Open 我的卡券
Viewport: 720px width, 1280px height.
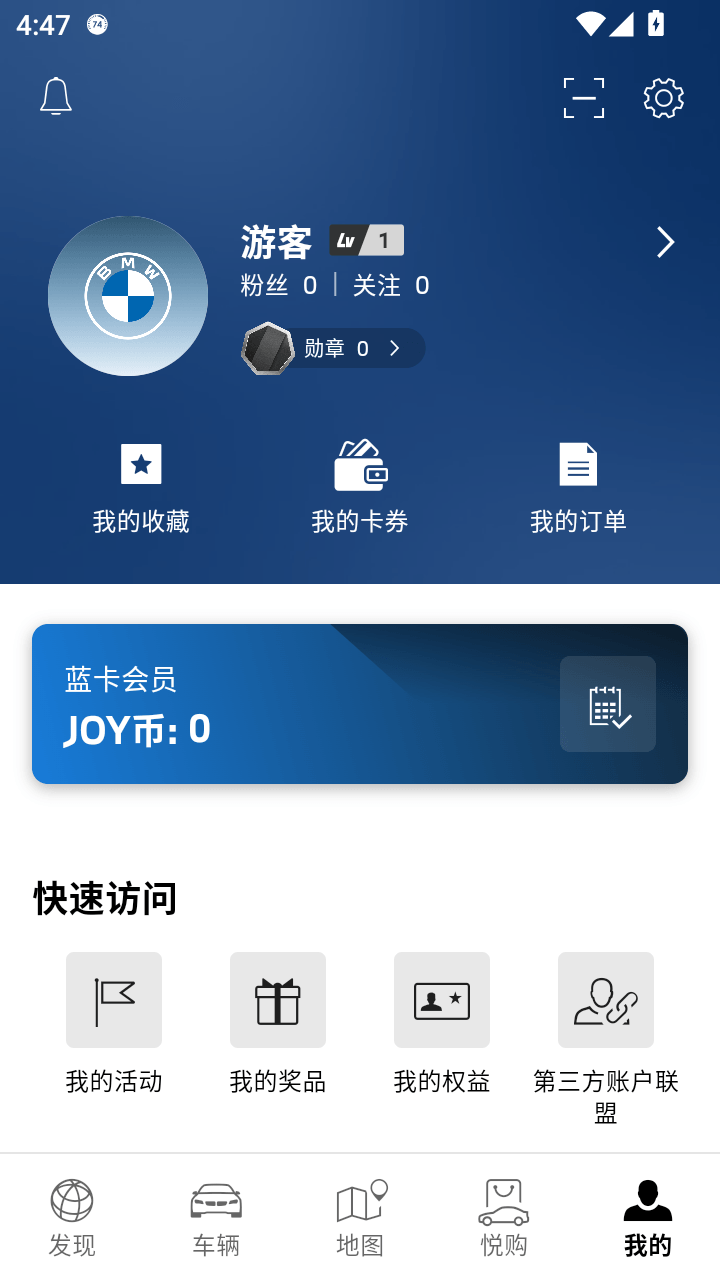point(360,489)
